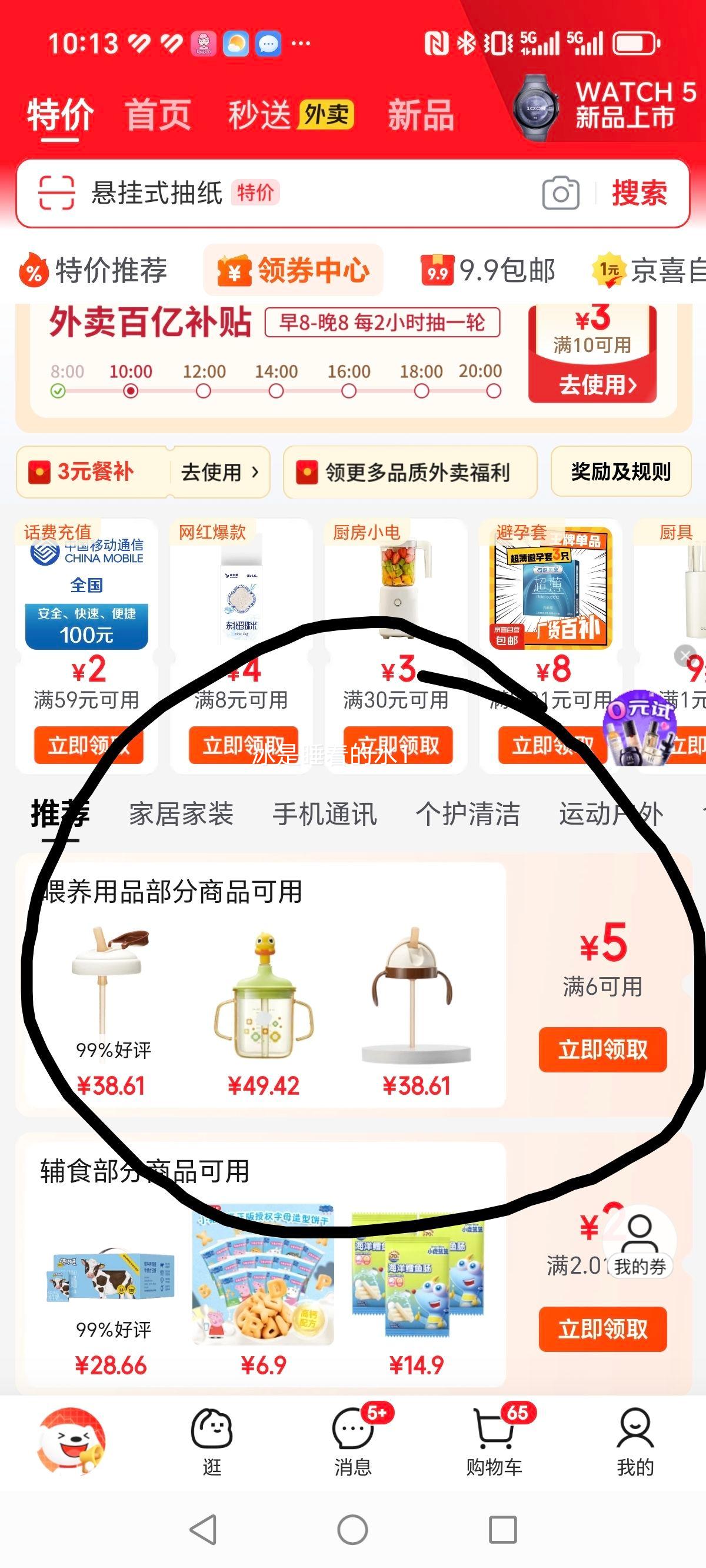
Task: Open the 领券中心 section
Action: (294, 270)
